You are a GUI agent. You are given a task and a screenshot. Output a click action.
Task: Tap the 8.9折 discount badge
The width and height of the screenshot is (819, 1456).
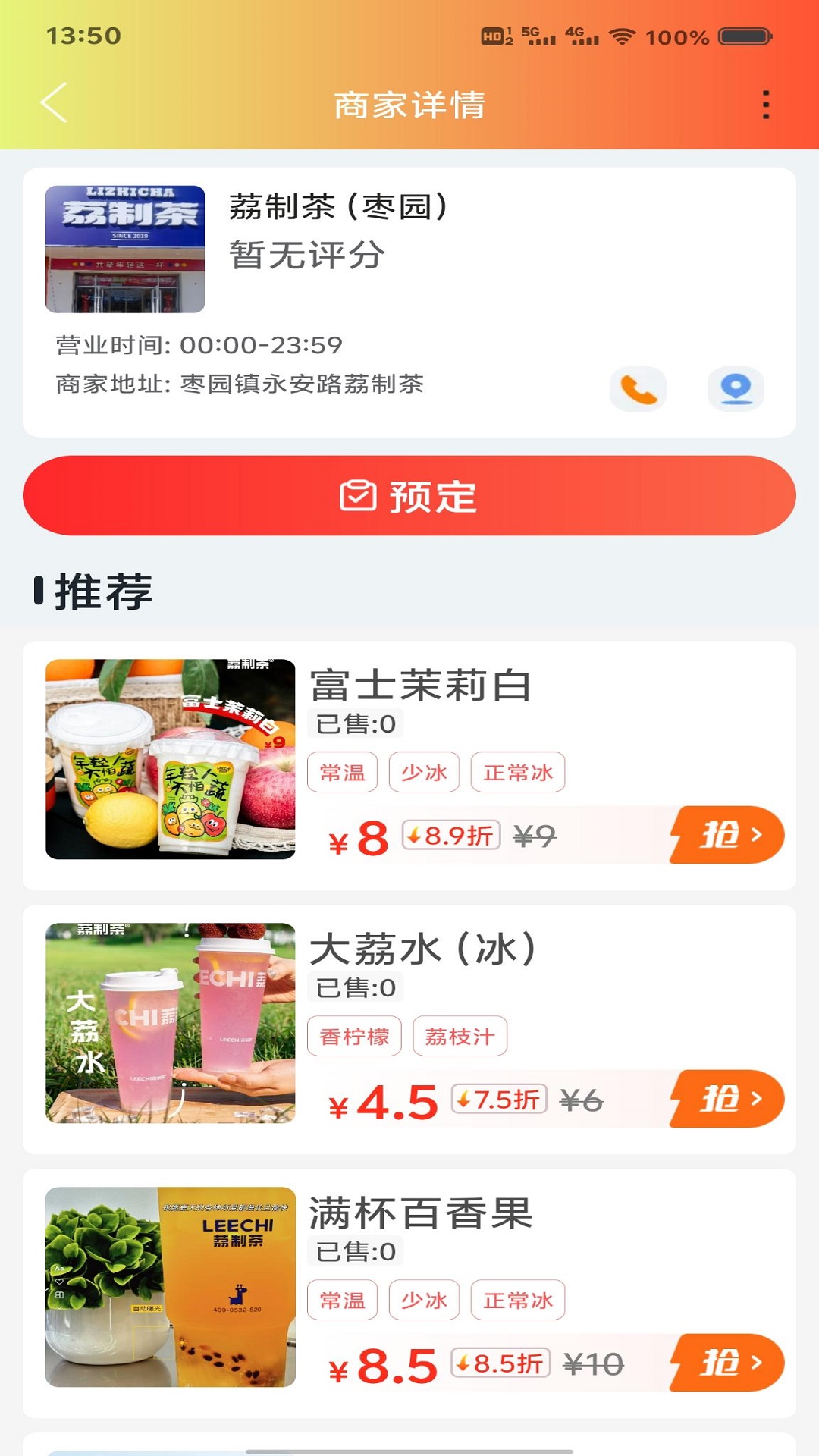click(449, 834)
